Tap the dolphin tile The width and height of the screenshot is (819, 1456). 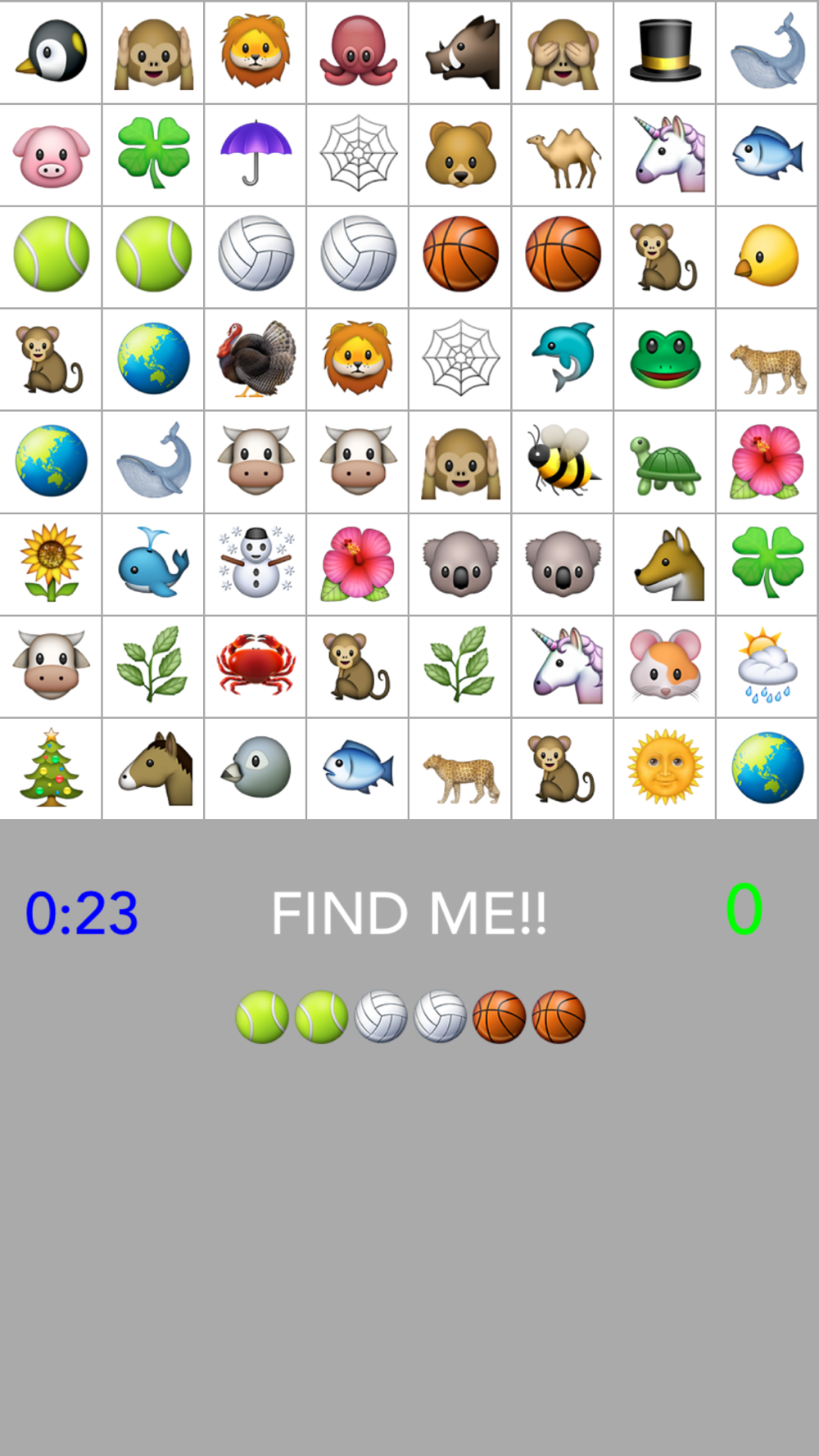coord(563,359)
